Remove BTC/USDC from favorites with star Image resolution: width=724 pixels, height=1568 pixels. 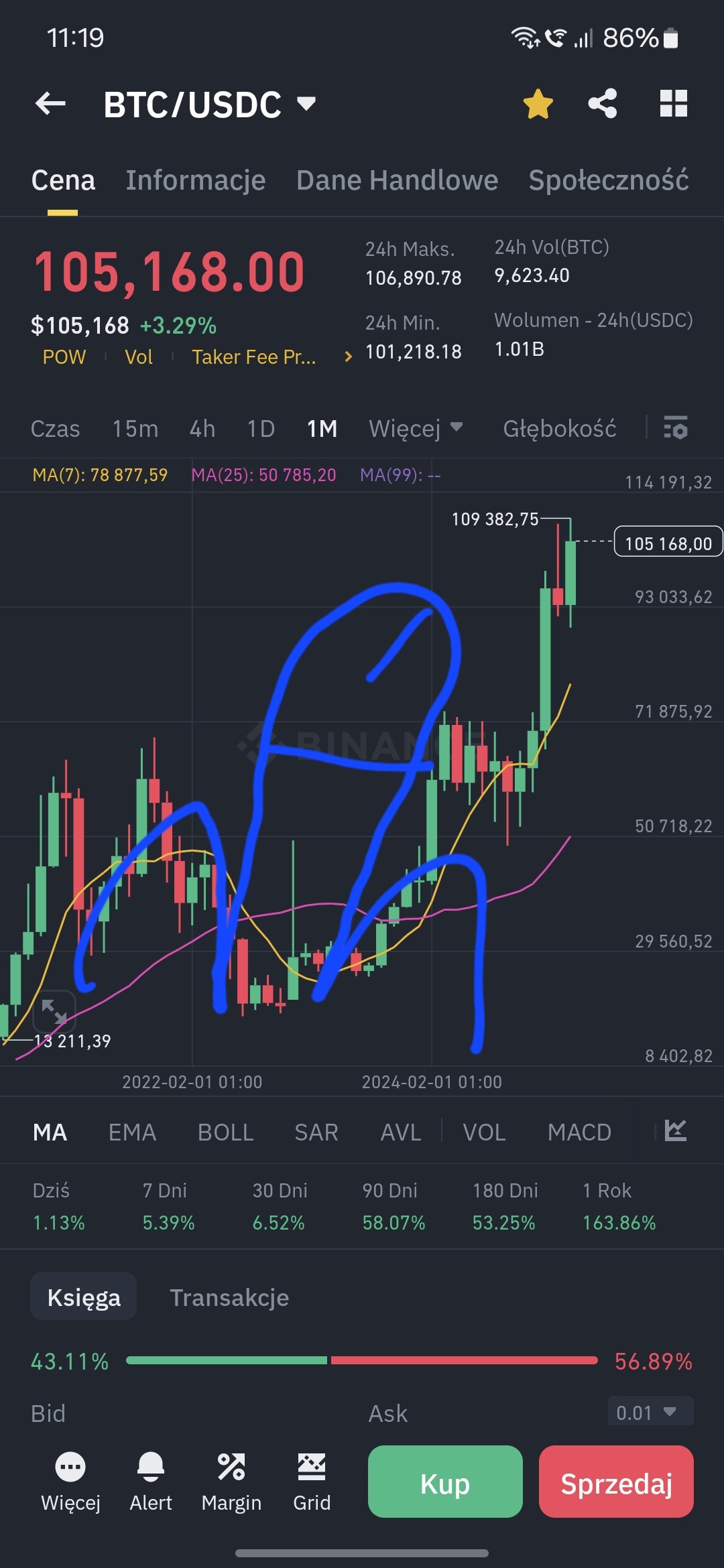(x=538, y=105)
